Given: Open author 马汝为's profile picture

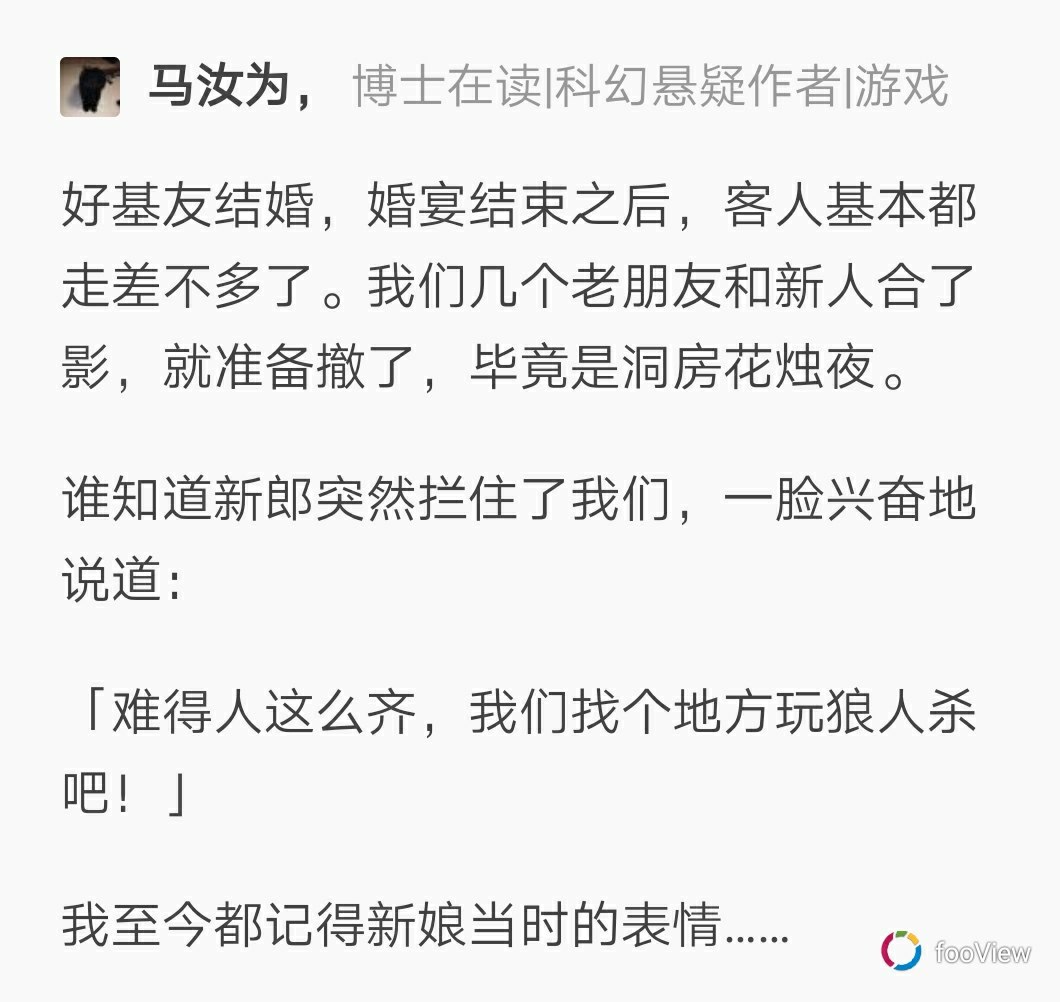Looking at the screenshot, I should tap(90, 87).
